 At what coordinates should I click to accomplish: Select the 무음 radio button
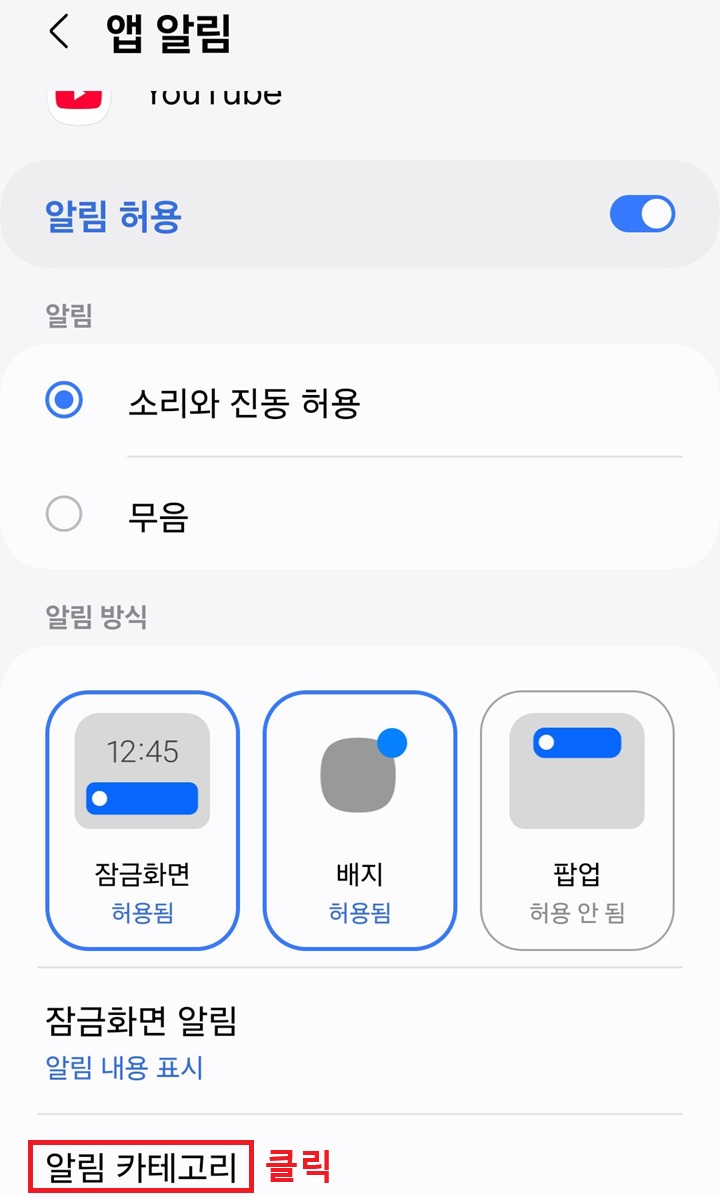[x=65, y=514]
